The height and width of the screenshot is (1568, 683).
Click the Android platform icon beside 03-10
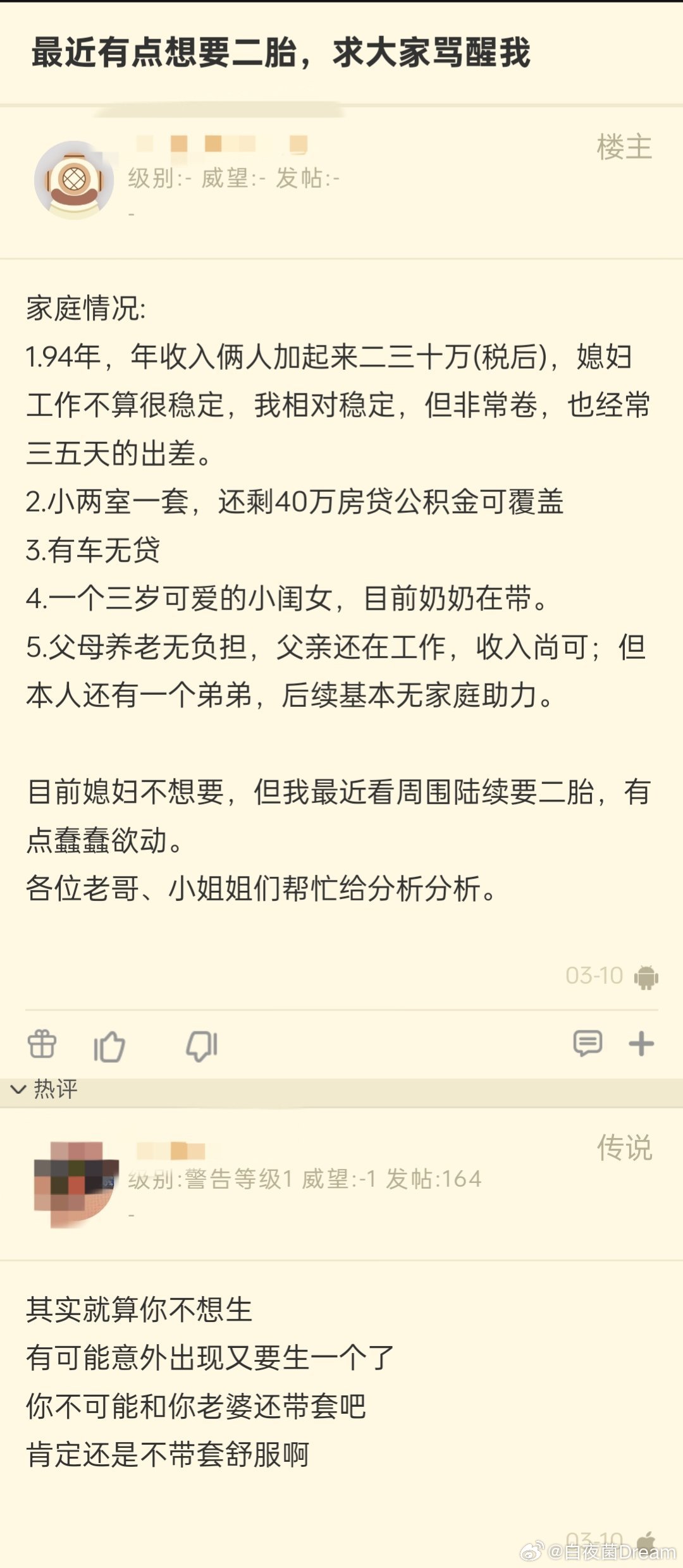pyautogui.click(x=645, y=975)
